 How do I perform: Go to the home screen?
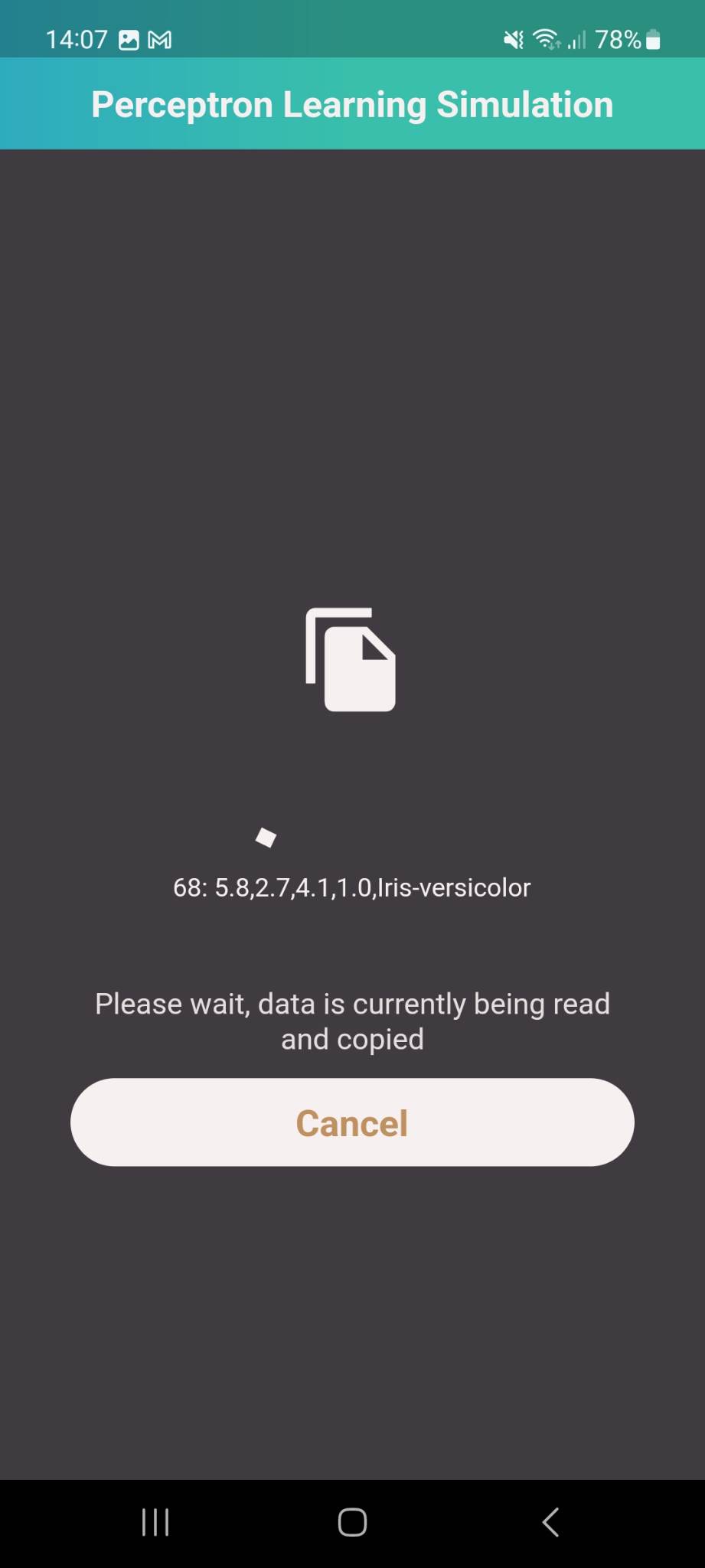352,1522
